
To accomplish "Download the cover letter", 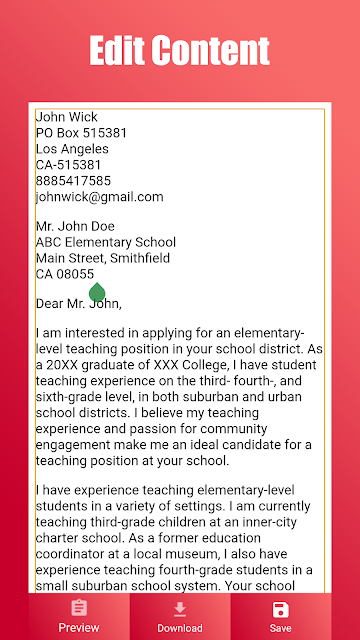I will [180, 616].
